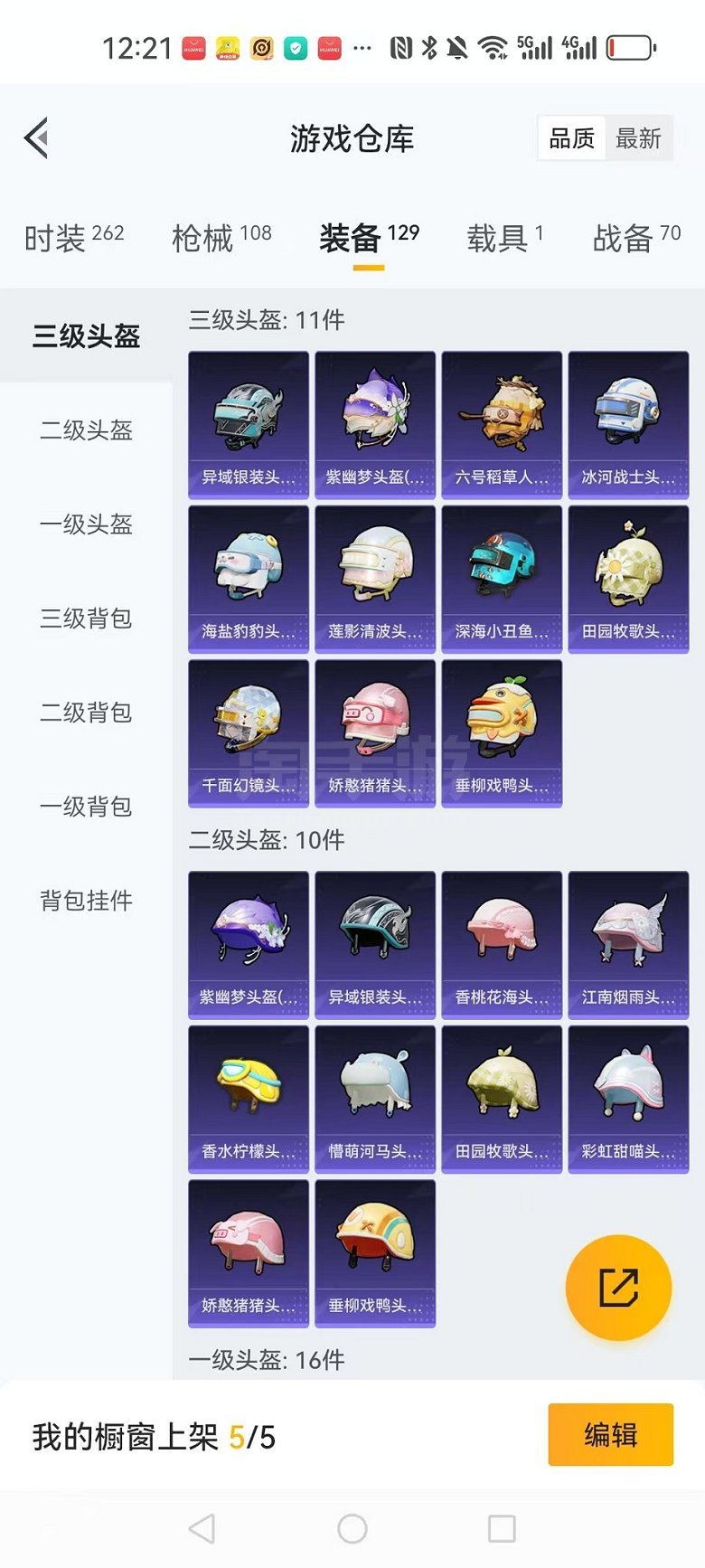Open 背包挂件 category
705x1568 pixels.
[86, 901]
